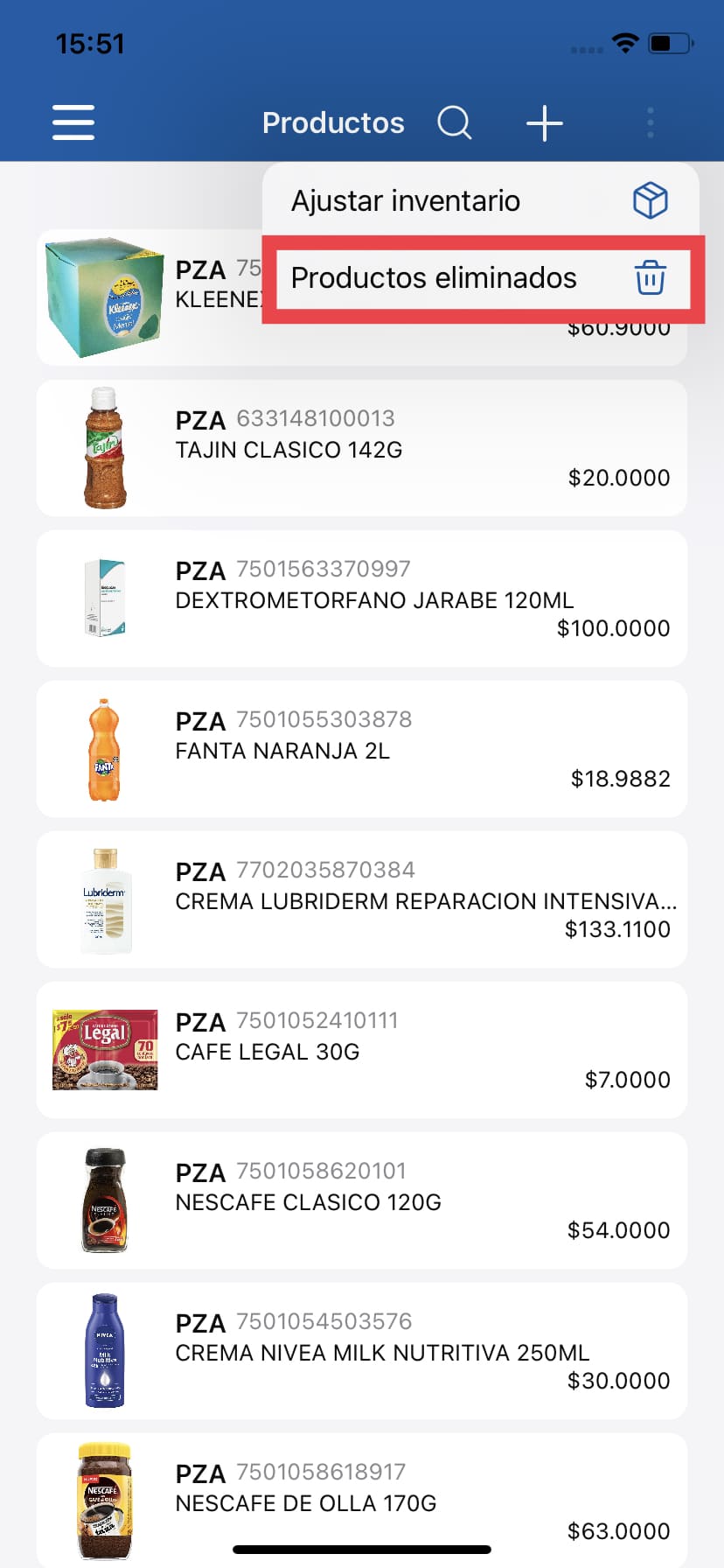Tap the Wi-Fi icon in the status bar
This screenshot has height=1568, width=724.
pyautogui.click(x=626, y=44)
